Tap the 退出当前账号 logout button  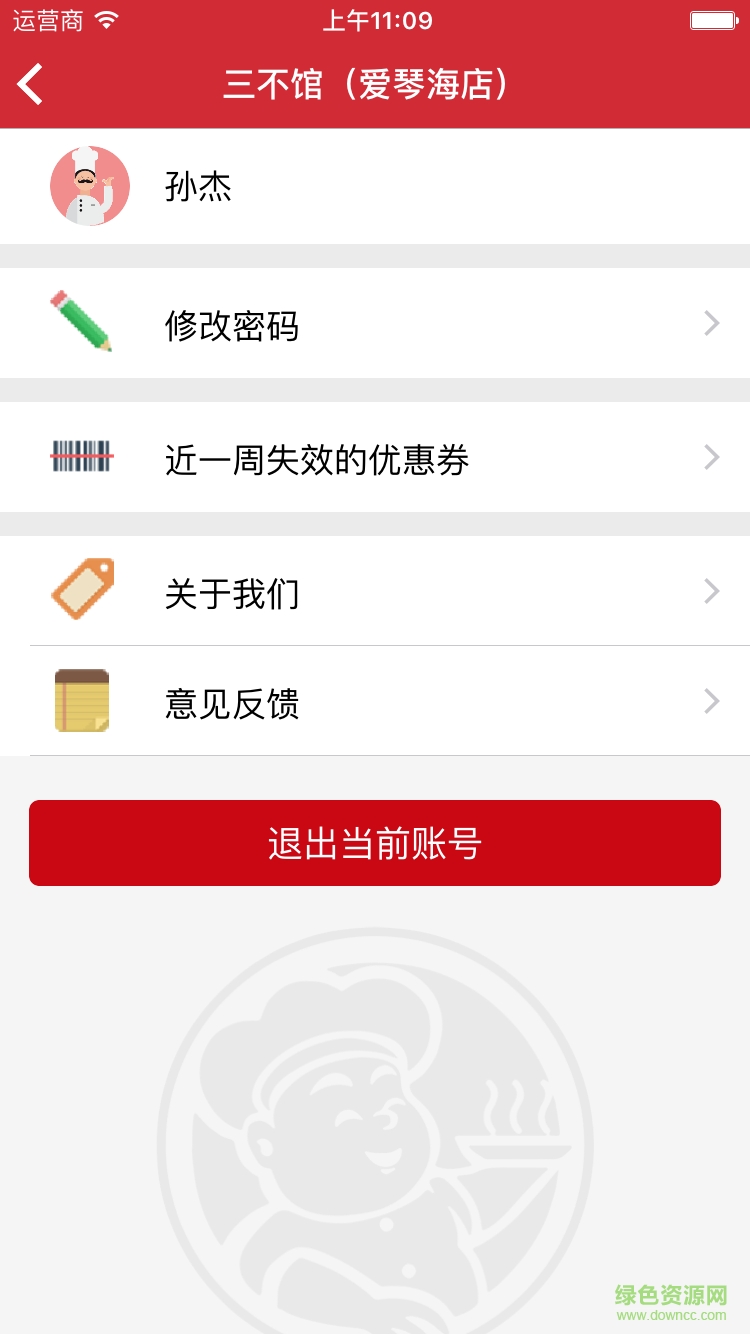(x=375, y=843)
